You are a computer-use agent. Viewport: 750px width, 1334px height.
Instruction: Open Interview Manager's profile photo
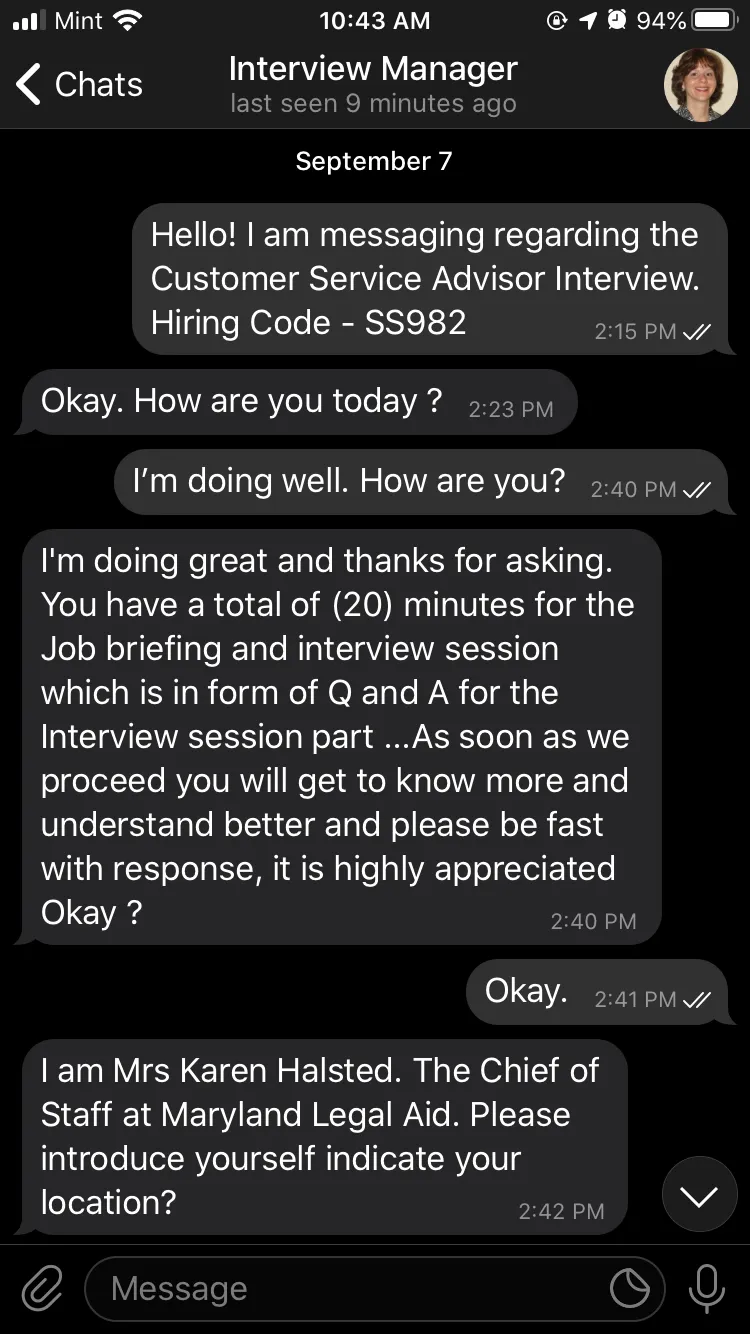700,85
